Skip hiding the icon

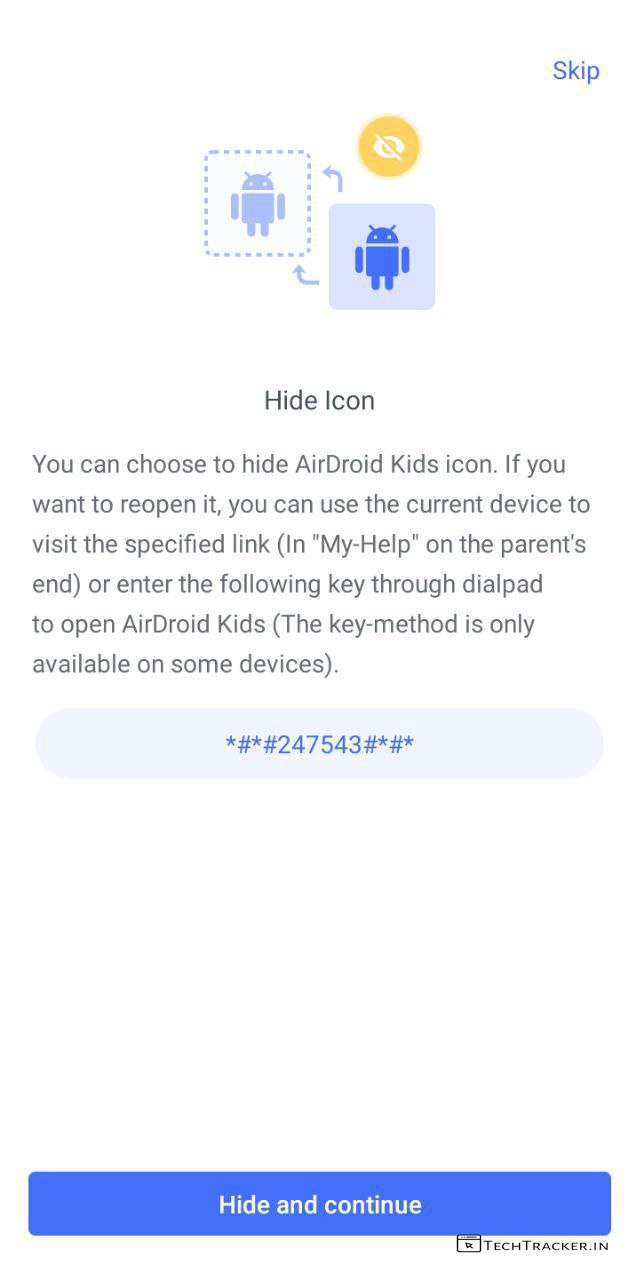(x=575, y=71)
